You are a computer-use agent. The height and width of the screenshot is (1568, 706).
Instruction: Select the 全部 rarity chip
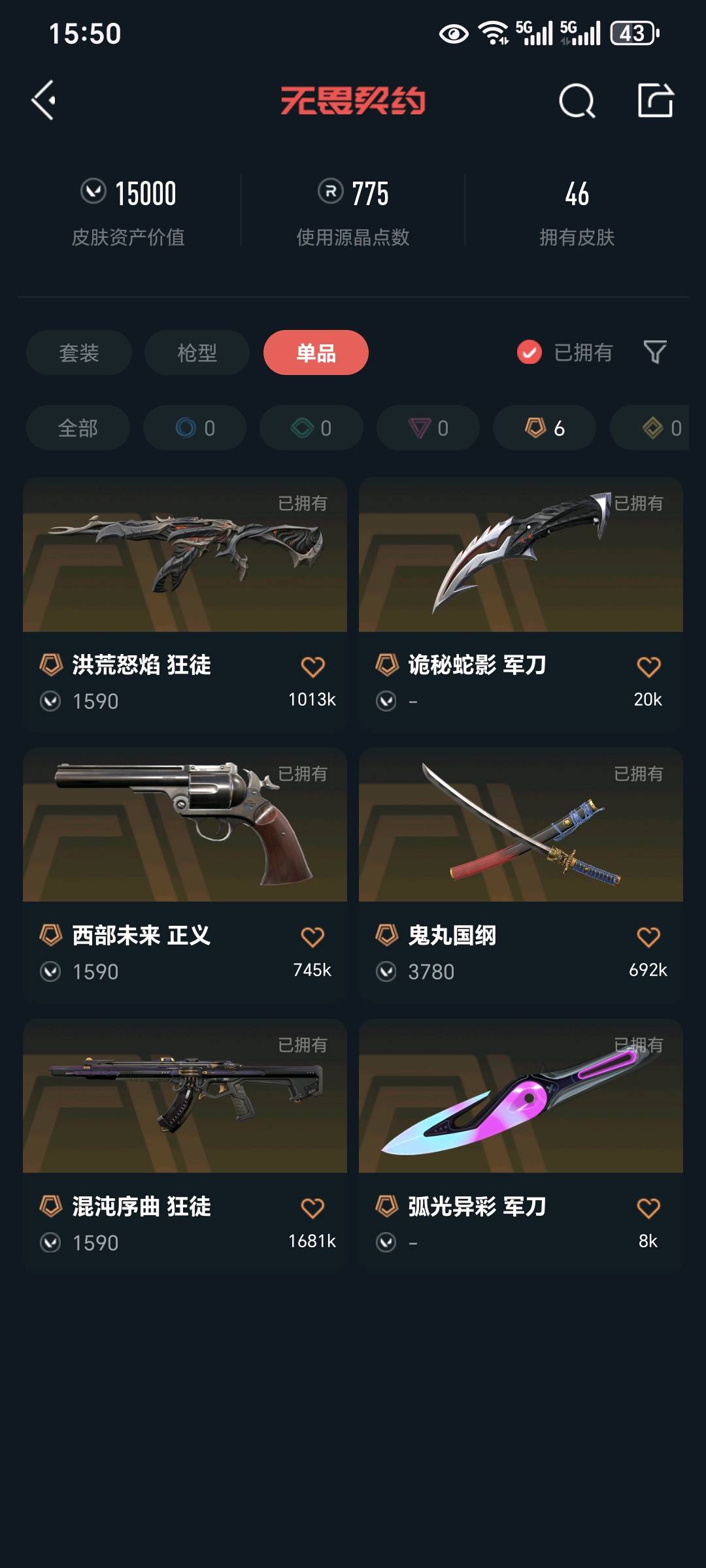pos(78,428)
